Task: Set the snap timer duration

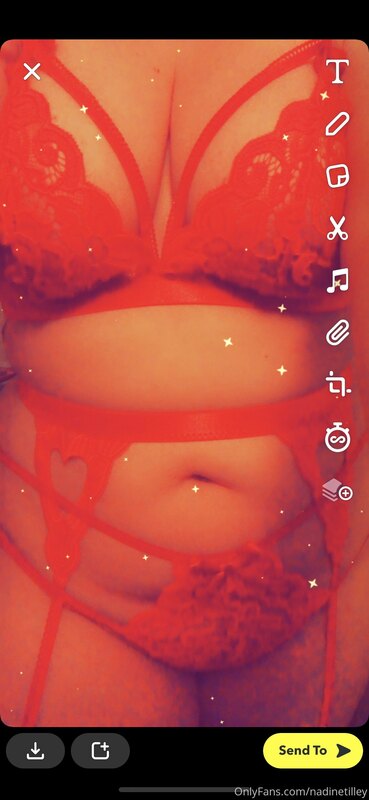Action: click(337, 438)
